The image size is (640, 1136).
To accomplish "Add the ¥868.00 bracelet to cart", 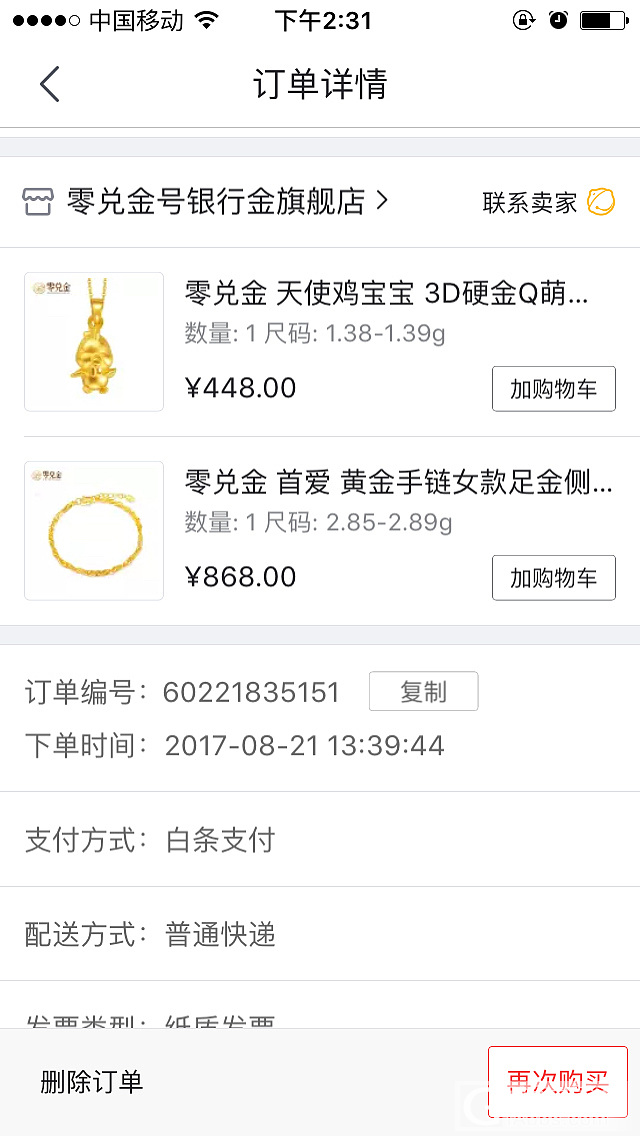I will click(x=553, y=578).
